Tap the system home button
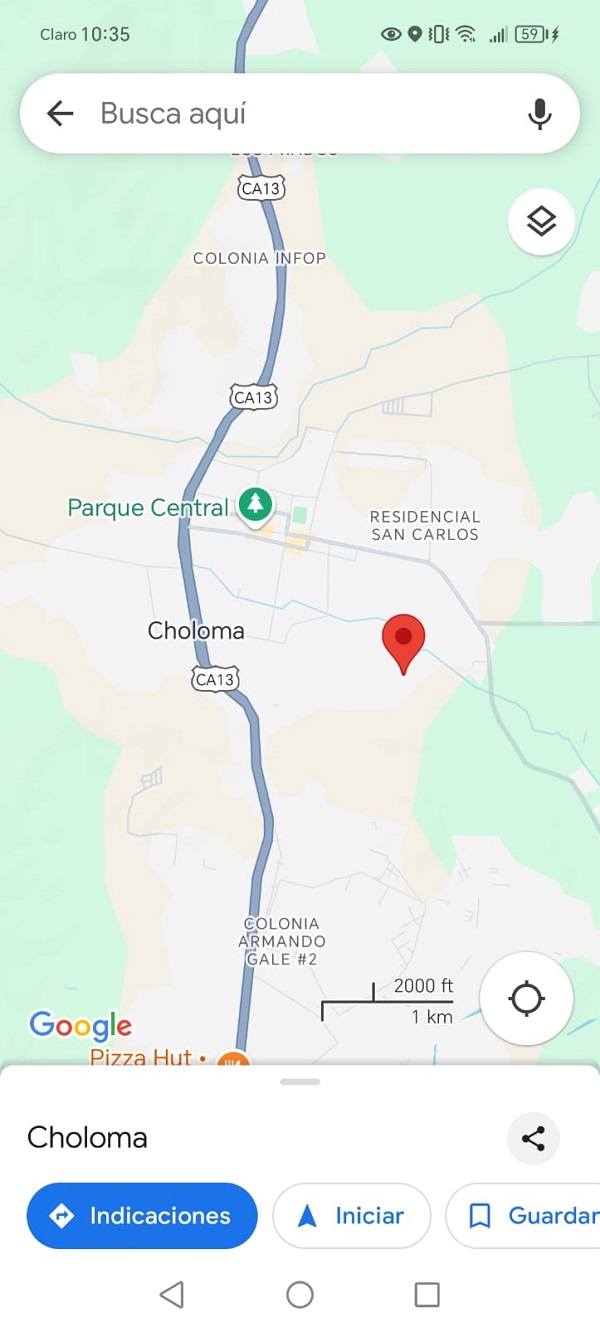The image size is (600, 1327). tap(300, 1295)
